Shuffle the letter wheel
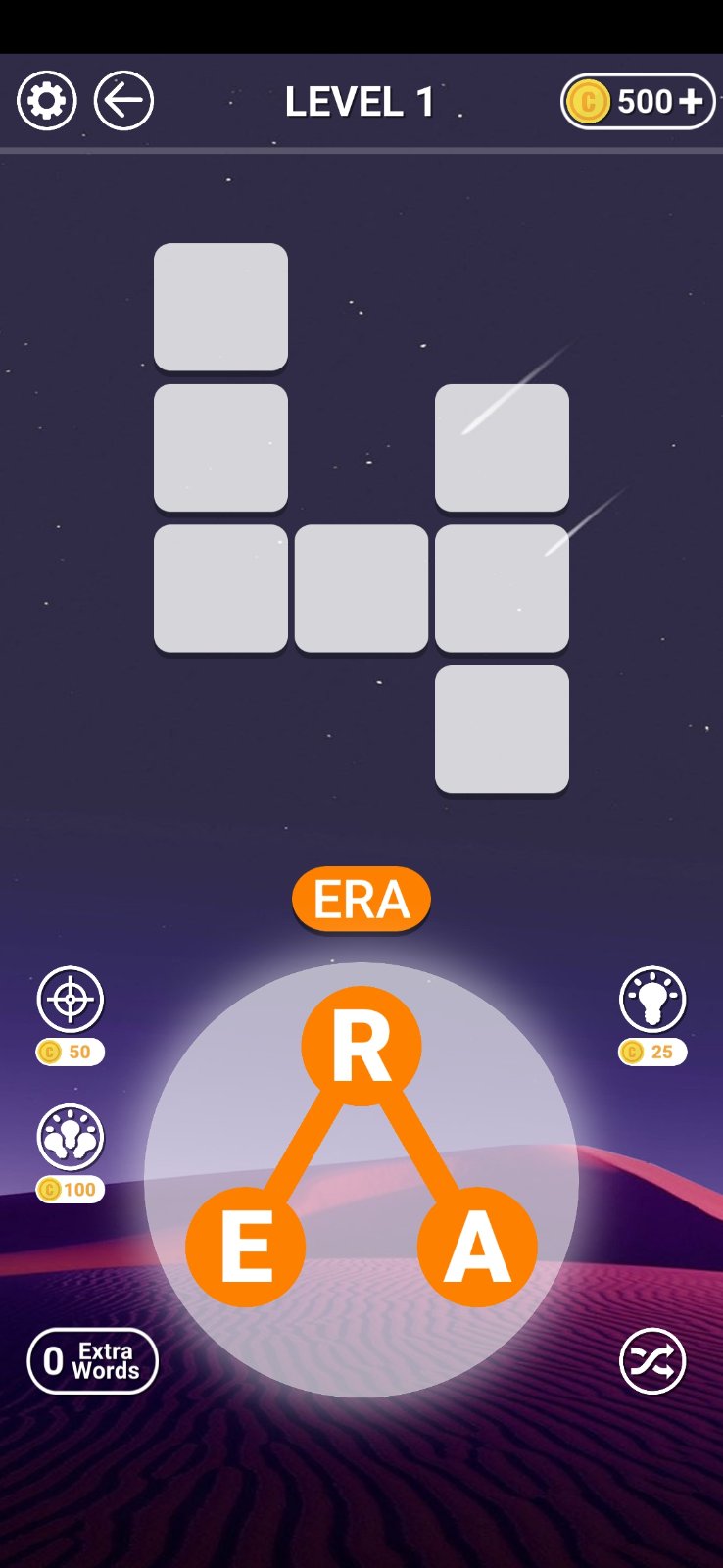Screen dimensions: 723x1568 (x=652, y=1361)
